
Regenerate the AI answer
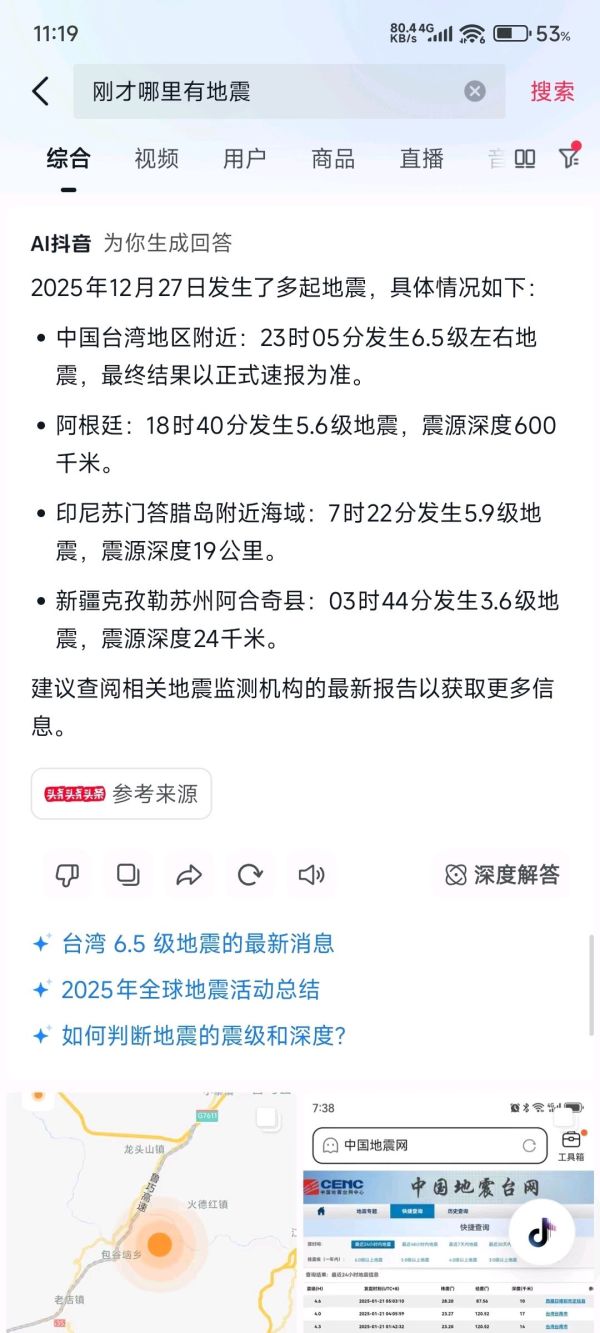[x=250, y=876]
